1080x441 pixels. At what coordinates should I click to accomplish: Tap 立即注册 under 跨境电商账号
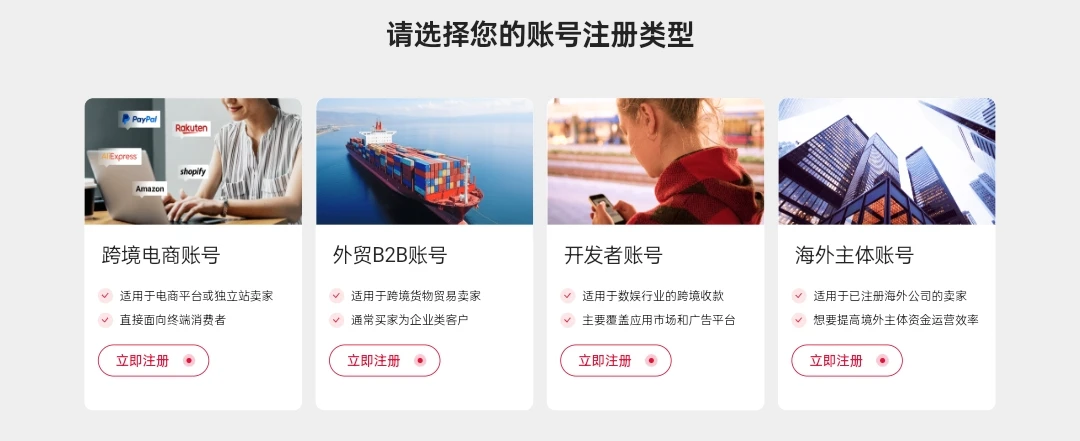click(x=153, y=360)
